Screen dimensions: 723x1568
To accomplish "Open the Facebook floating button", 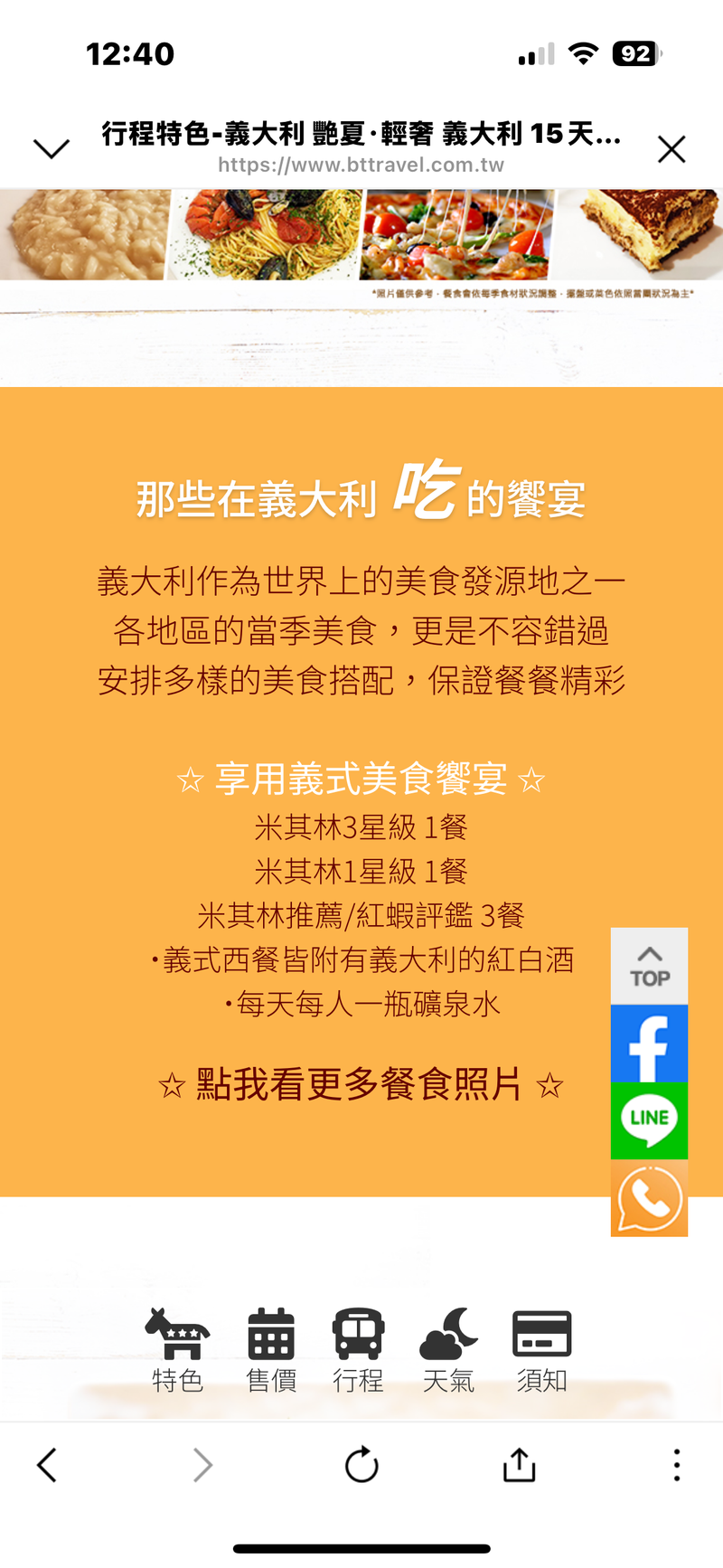I will [x=649, y=1044].
